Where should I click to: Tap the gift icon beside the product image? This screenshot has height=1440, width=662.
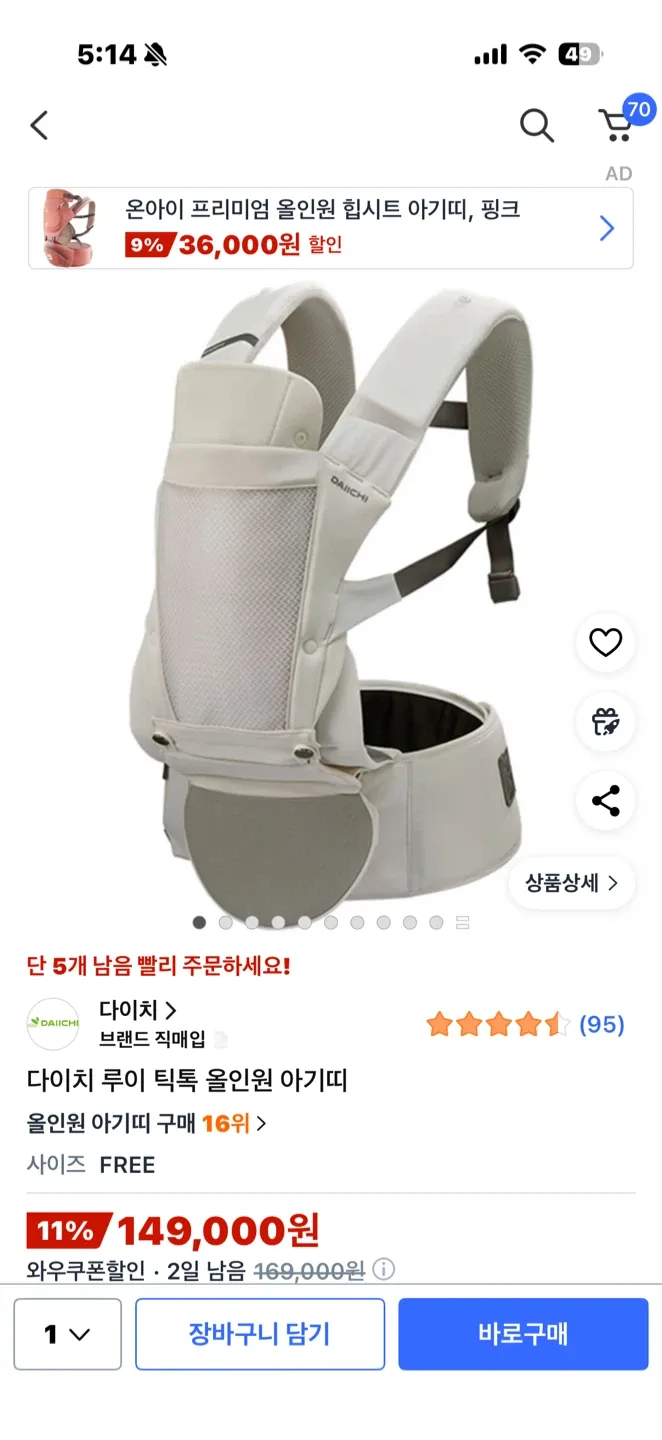(605, 721)
